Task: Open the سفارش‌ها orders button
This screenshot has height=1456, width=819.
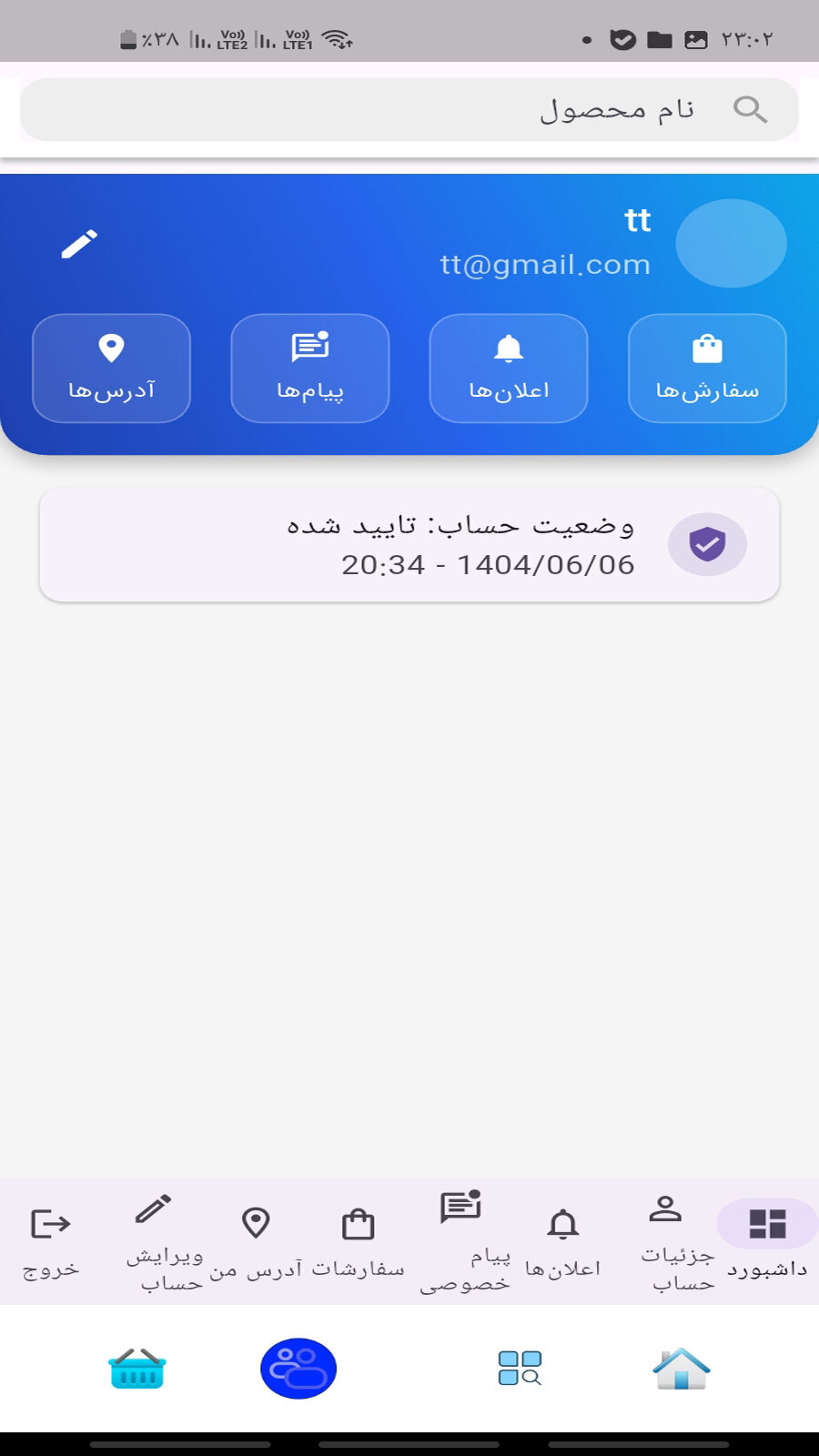Action: [707, 369]
